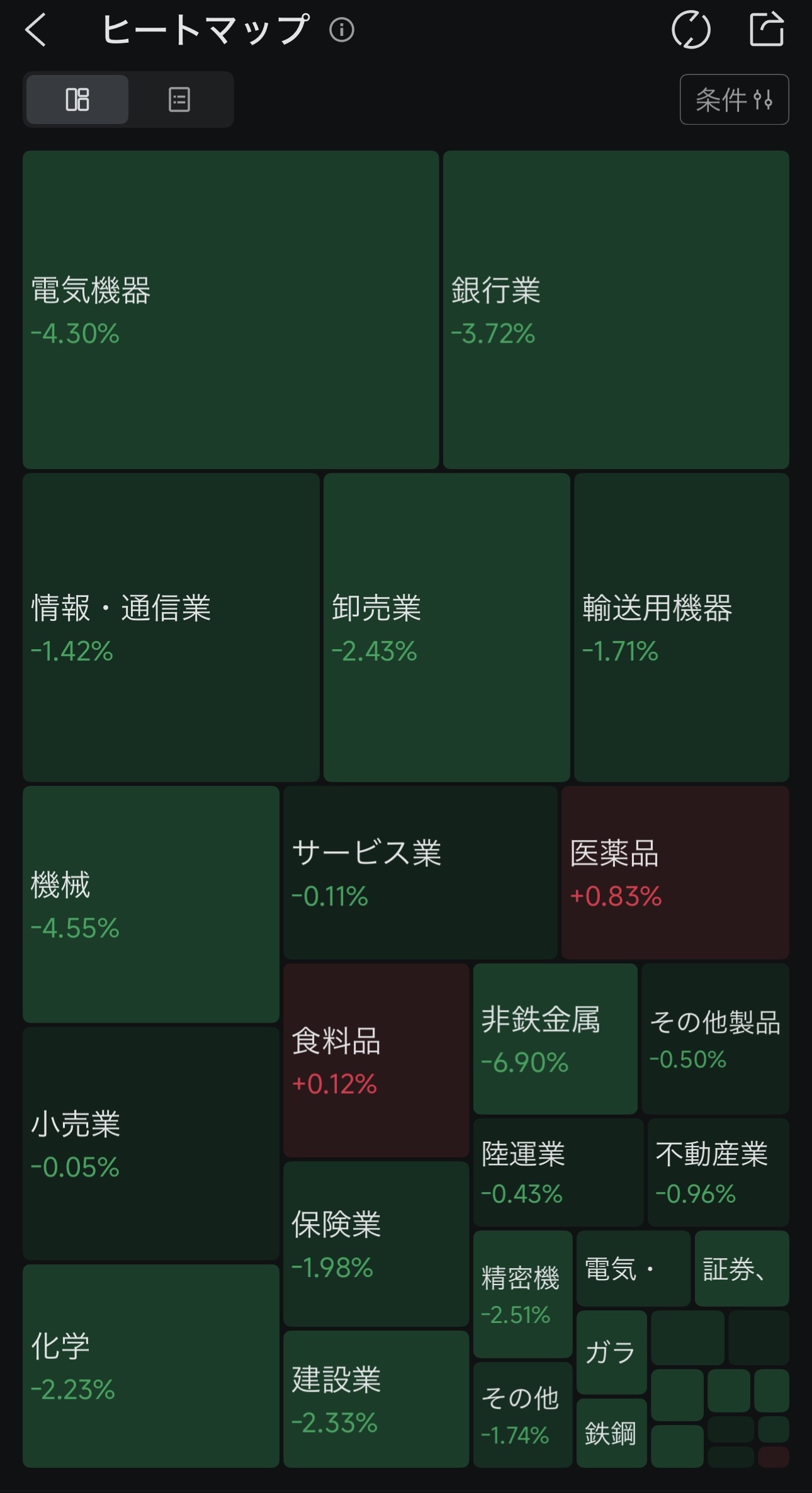Viewport: 812px width, 1493px height.
Task: Switch to the list view tab
Action: 179,99
